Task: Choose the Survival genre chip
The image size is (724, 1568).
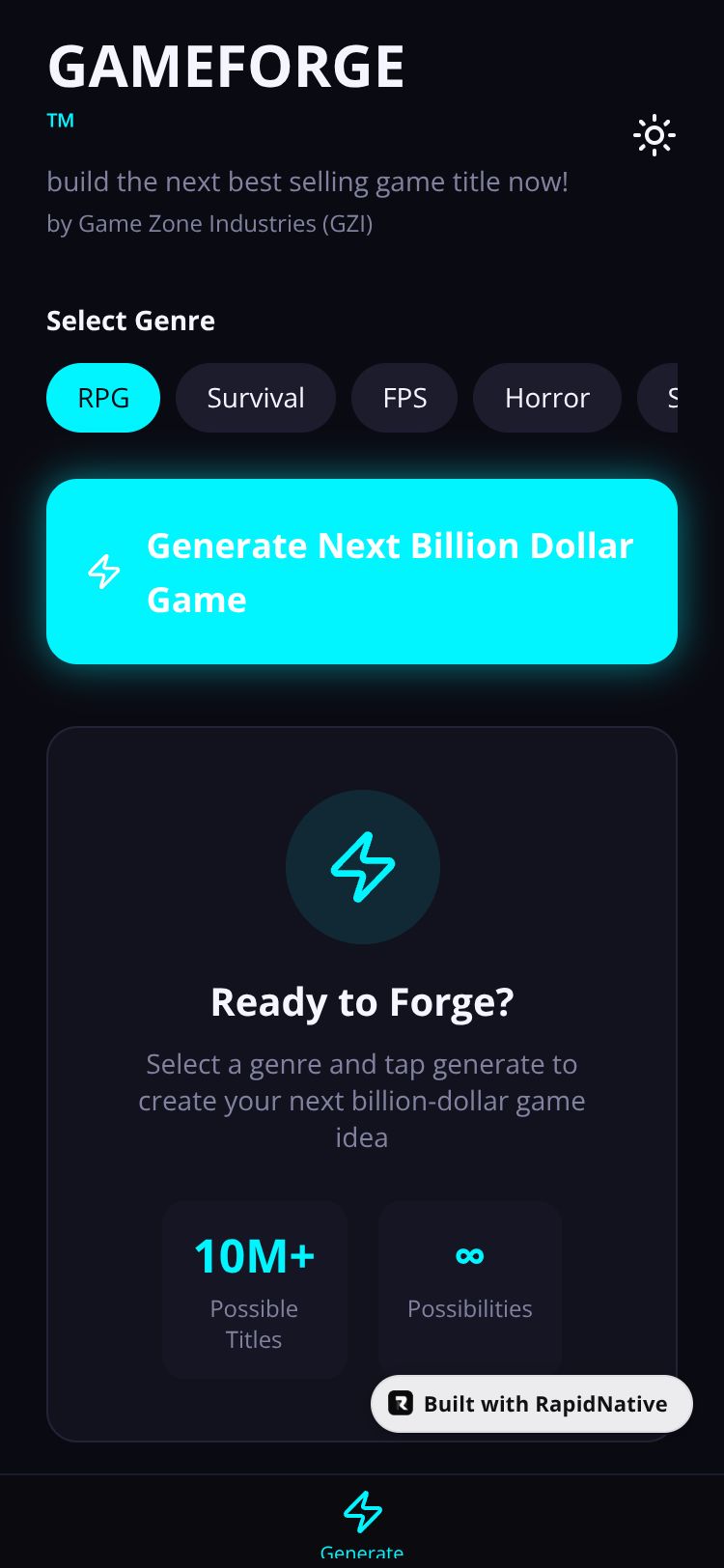Action: coord(256,398)
